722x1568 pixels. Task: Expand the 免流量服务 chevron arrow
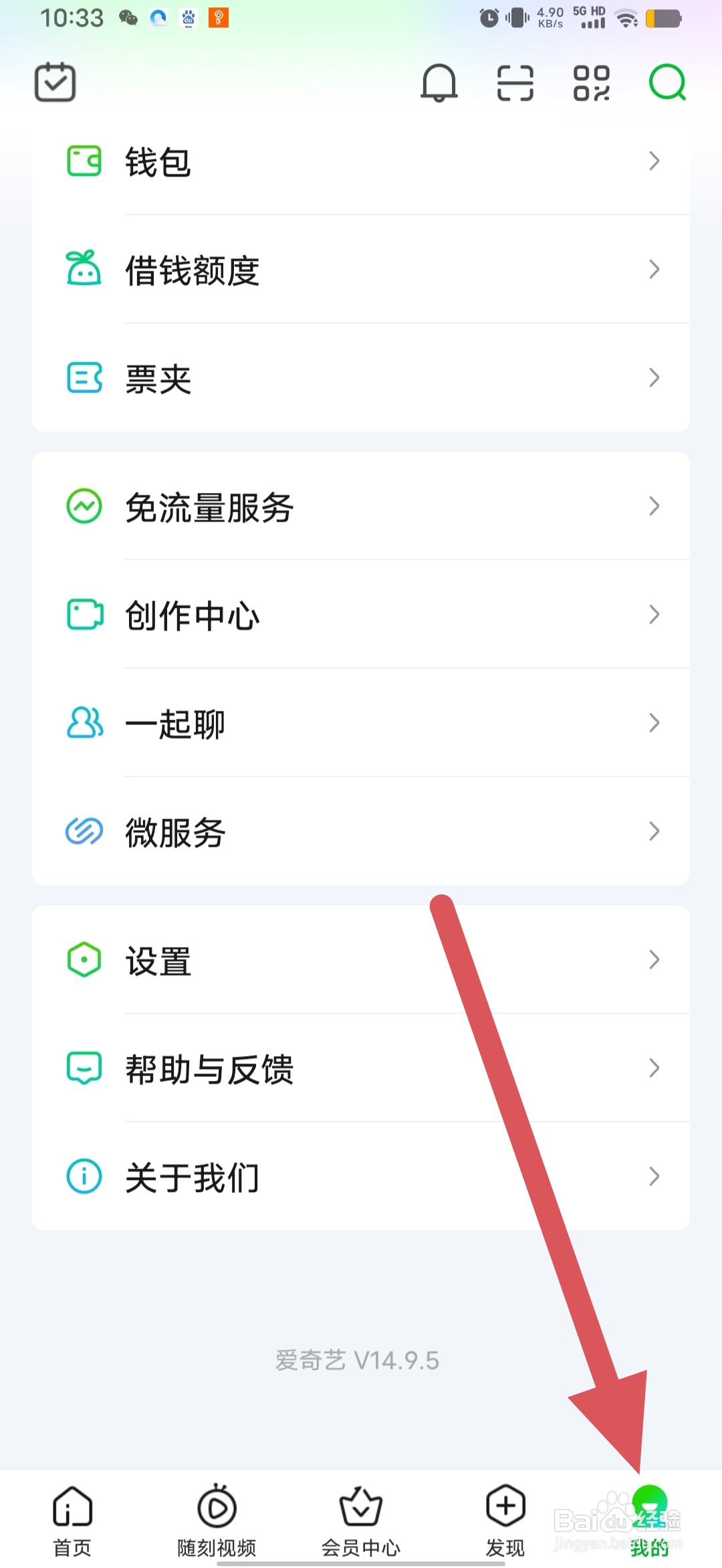[x=654, y=506]
